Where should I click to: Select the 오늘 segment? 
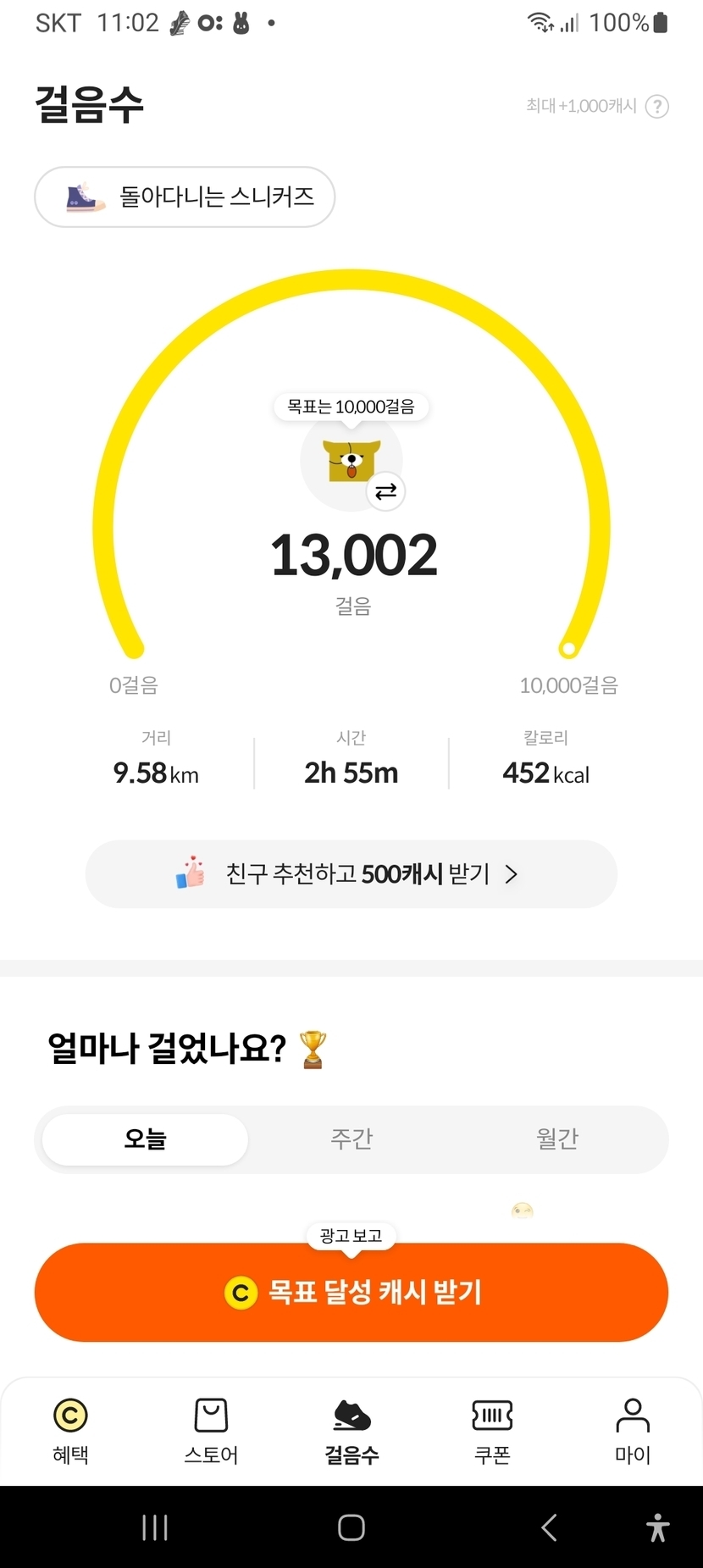(145, 1139)
